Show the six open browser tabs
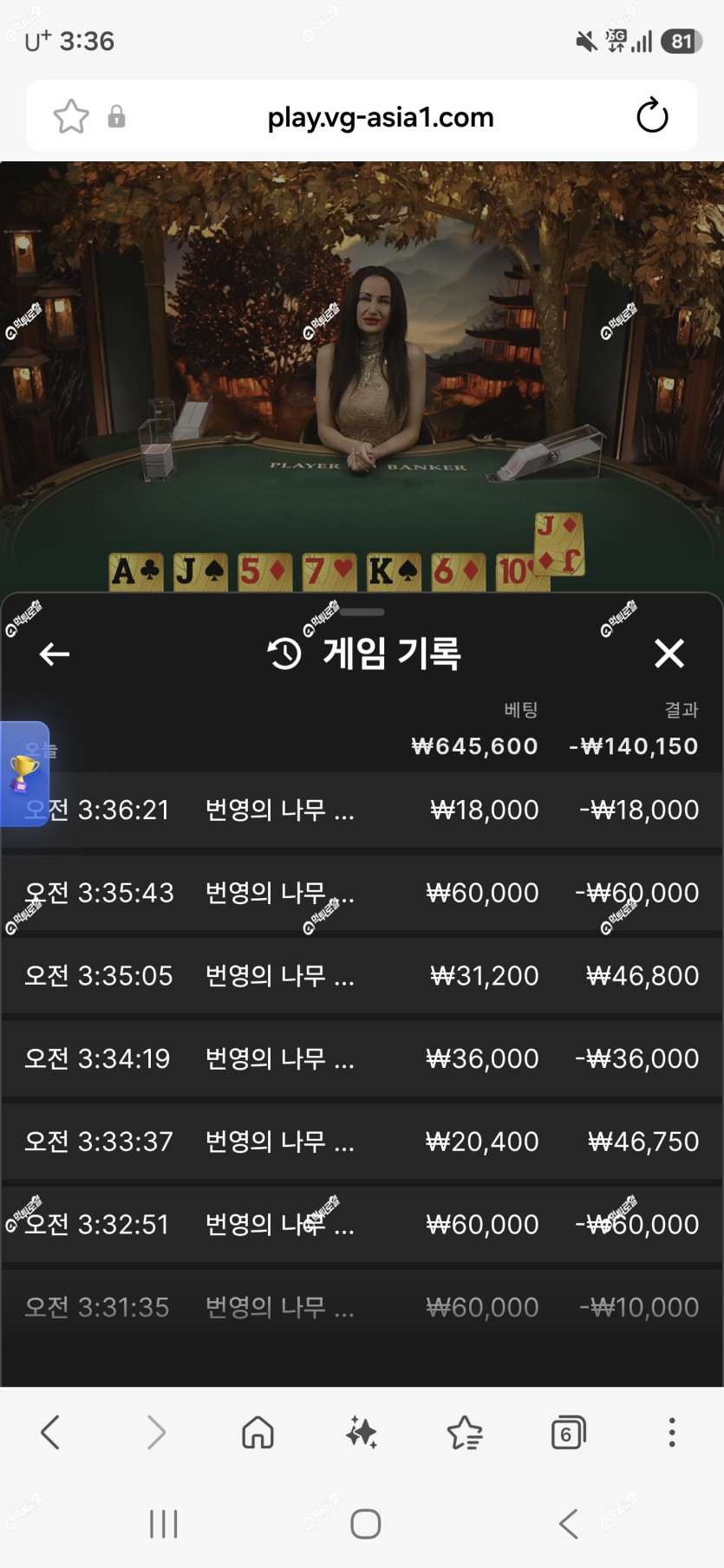The height and width of the screenshot is (1568, 724). point(569,1433)
